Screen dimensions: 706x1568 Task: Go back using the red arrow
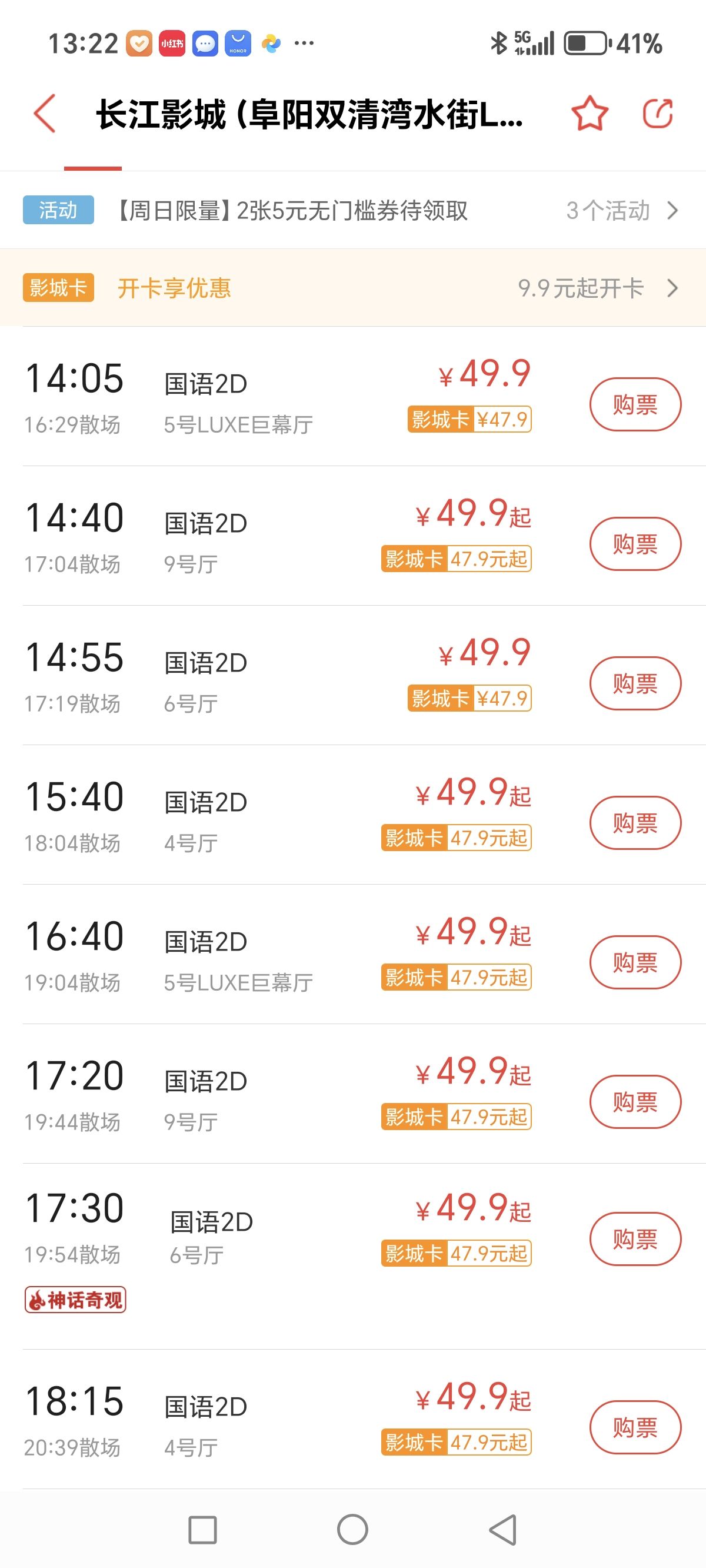pos(45,113)
